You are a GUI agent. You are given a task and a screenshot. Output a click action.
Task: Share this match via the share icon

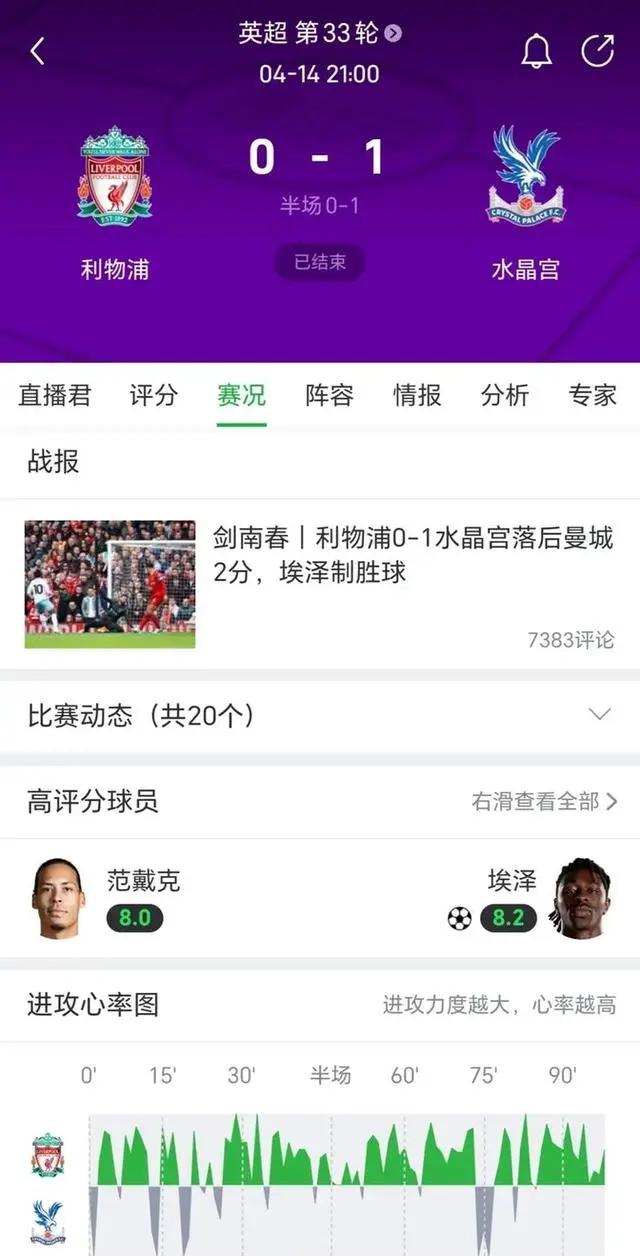(x=598, y=51)
